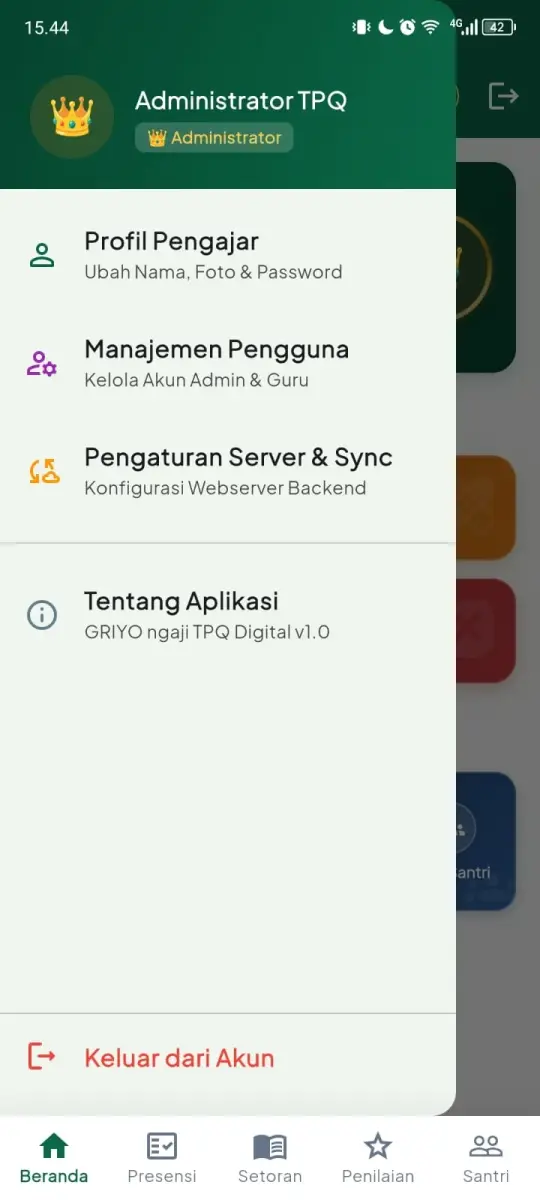
Task: Open Pengaturan Server & Sync
Action: [x=228, y=472]
